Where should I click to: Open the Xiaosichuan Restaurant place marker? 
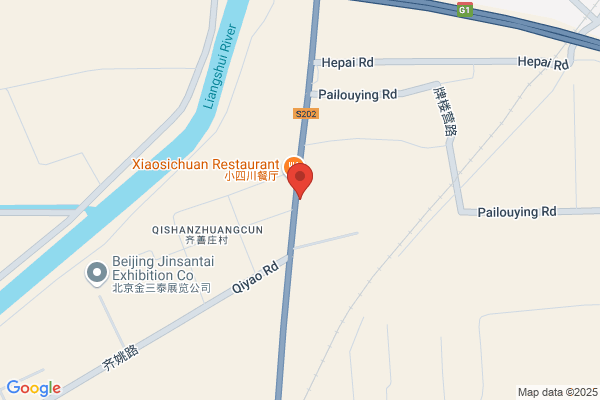292,165
